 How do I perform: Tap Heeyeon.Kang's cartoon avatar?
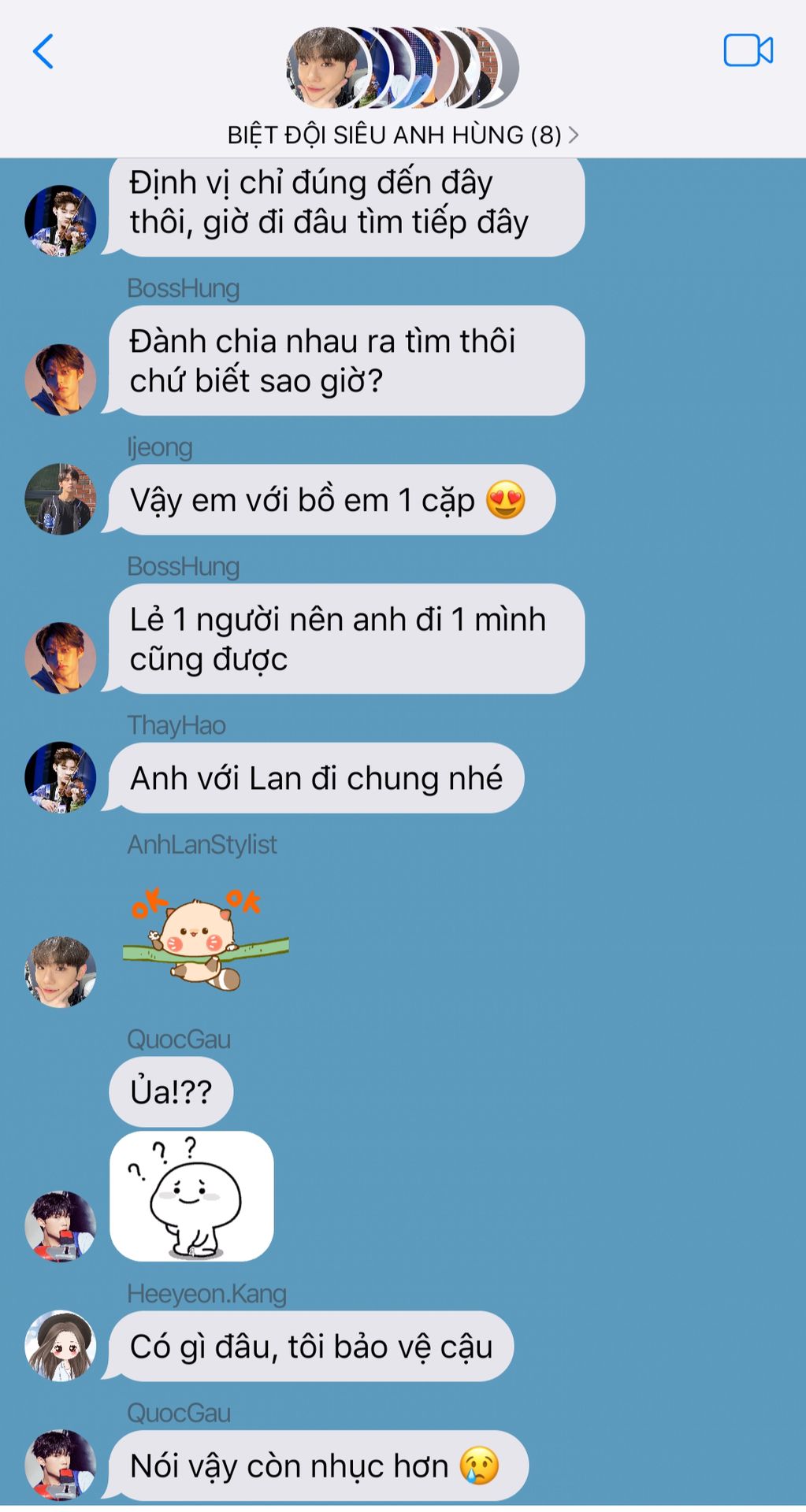60,1346
